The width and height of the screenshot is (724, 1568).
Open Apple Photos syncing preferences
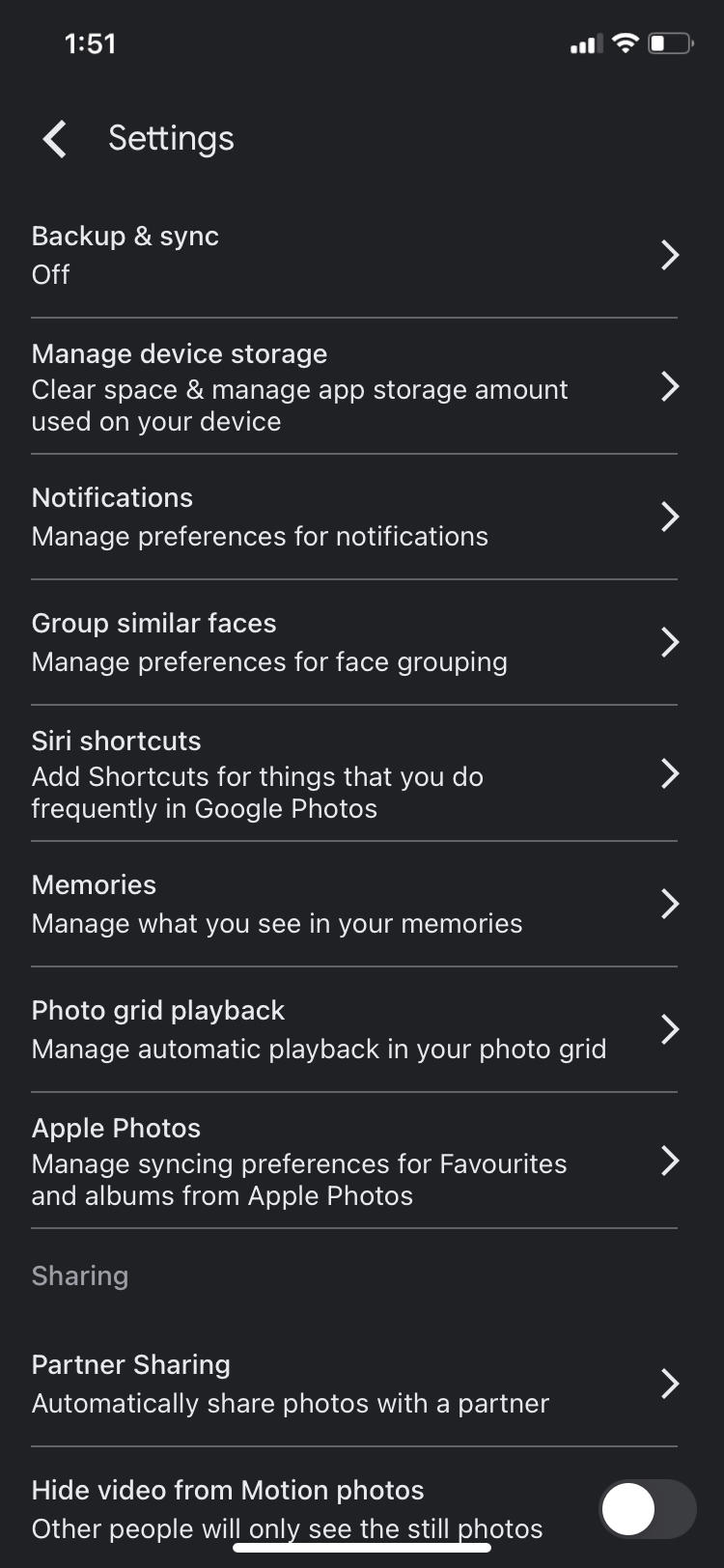(x=353, y=1161)
